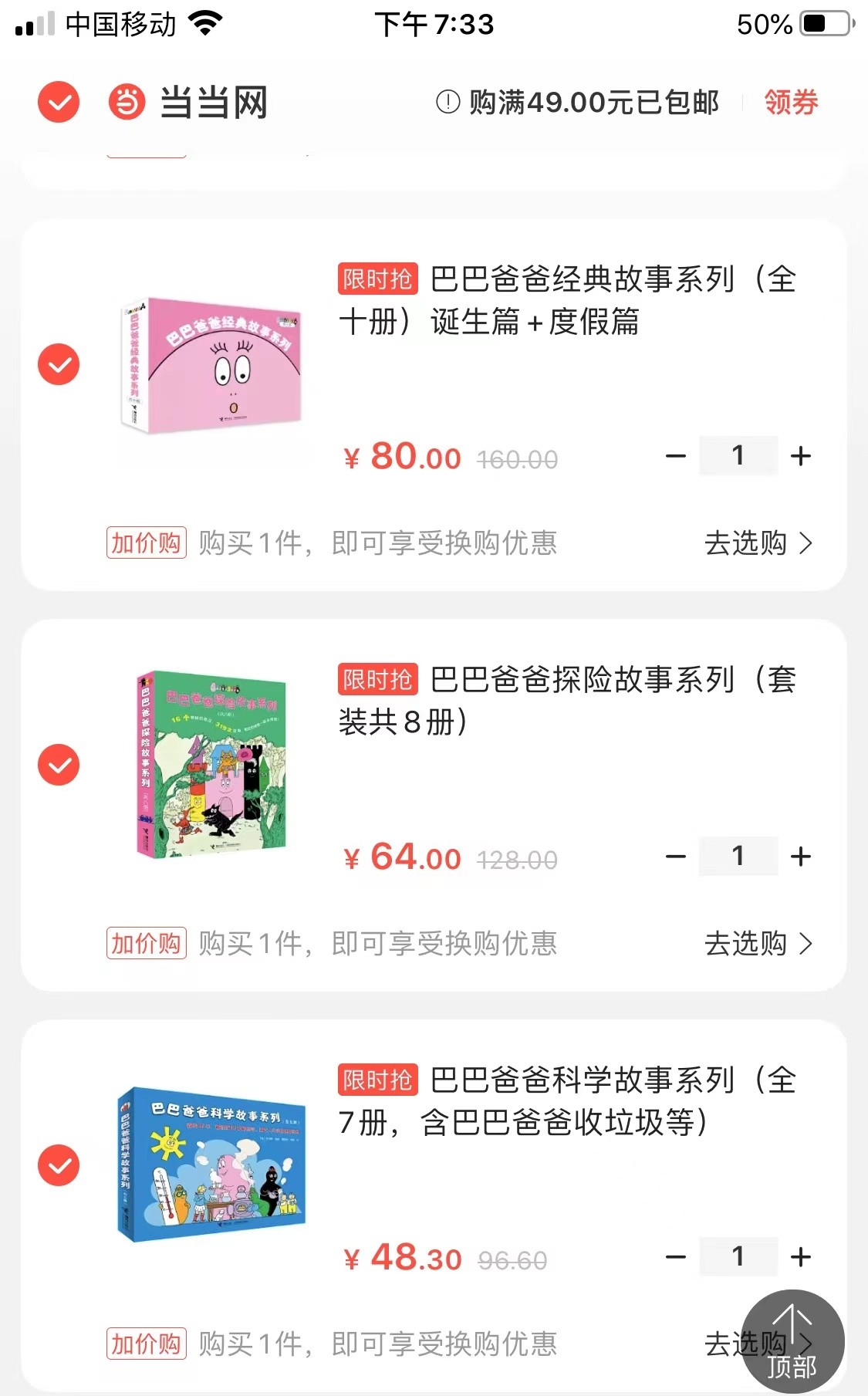Open 巴巴爸爸经典故事系列 product image
868x1396 pixels.
pyautogui.click(x=211, y=364)
